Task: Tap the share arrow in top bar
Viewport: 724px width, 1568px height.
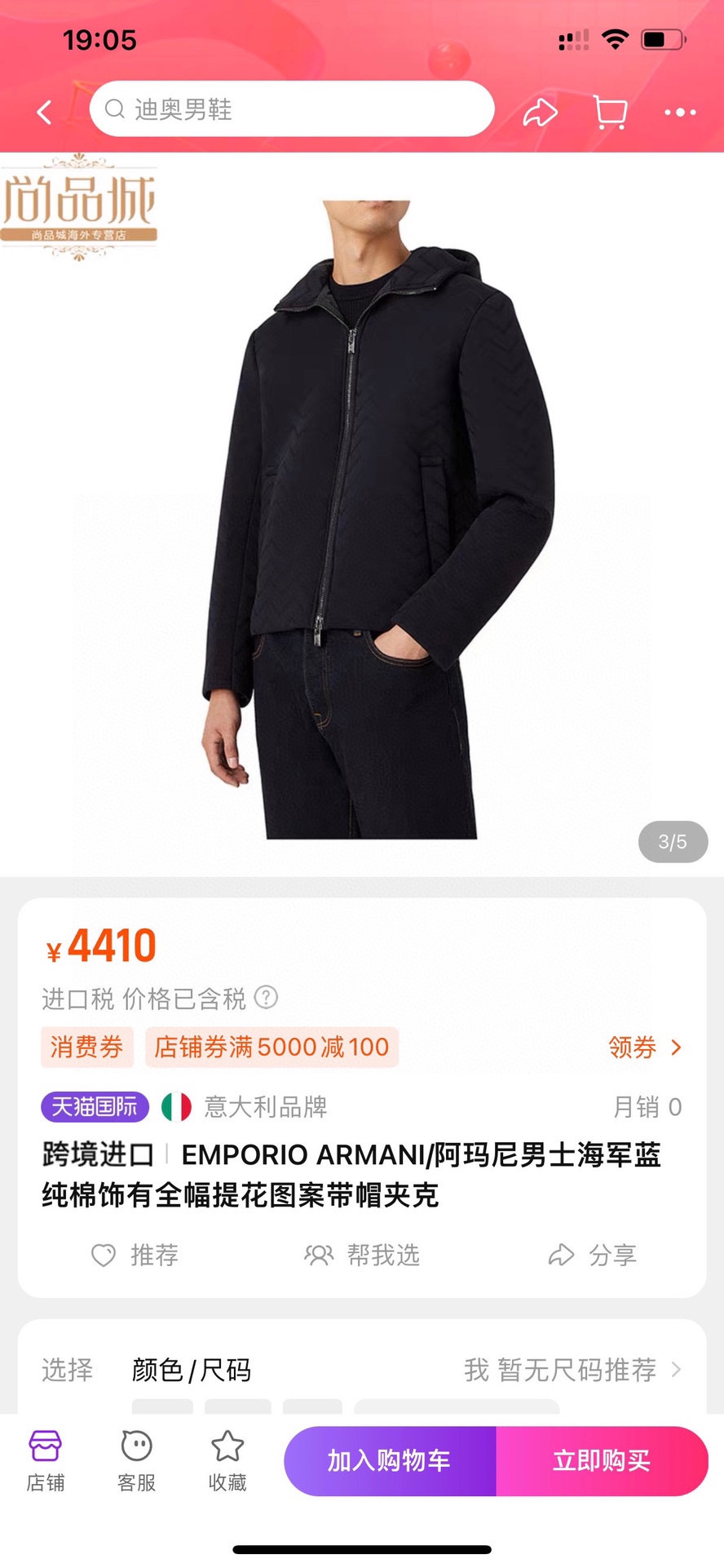Action: click(540, 113)
